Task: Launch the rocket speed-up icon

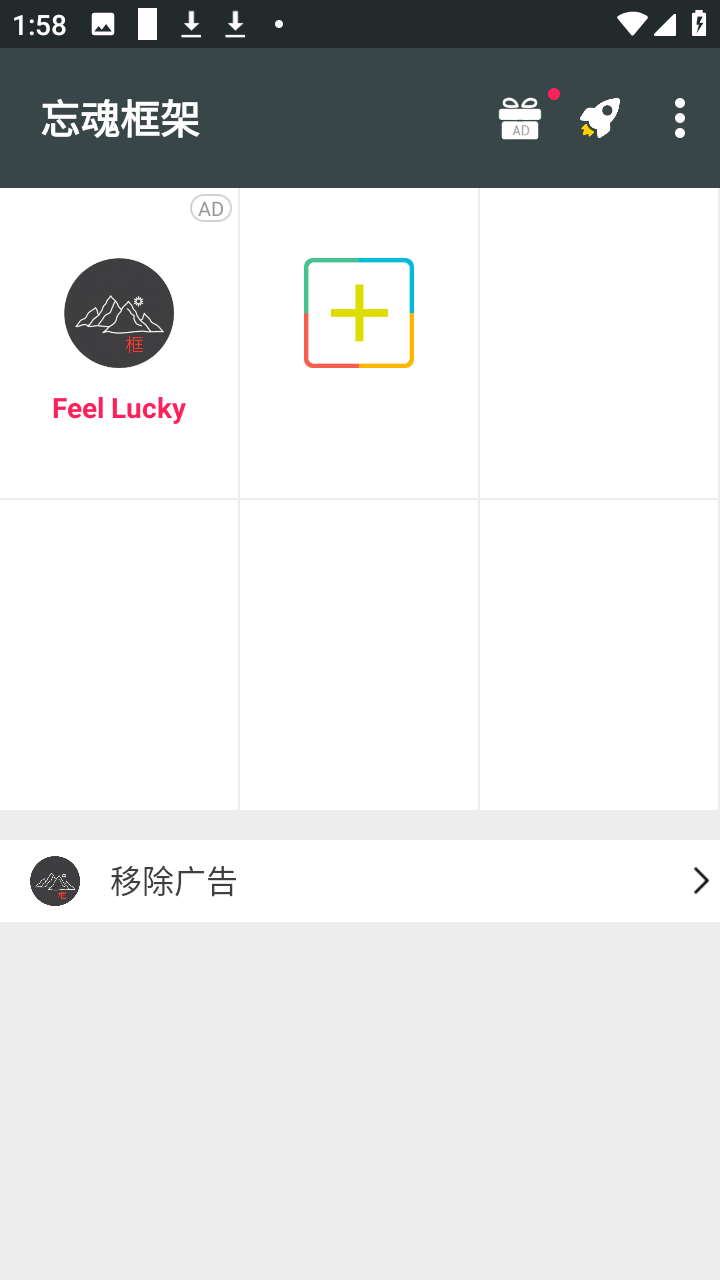Action: pyautogui.click(x=599, y=117)
